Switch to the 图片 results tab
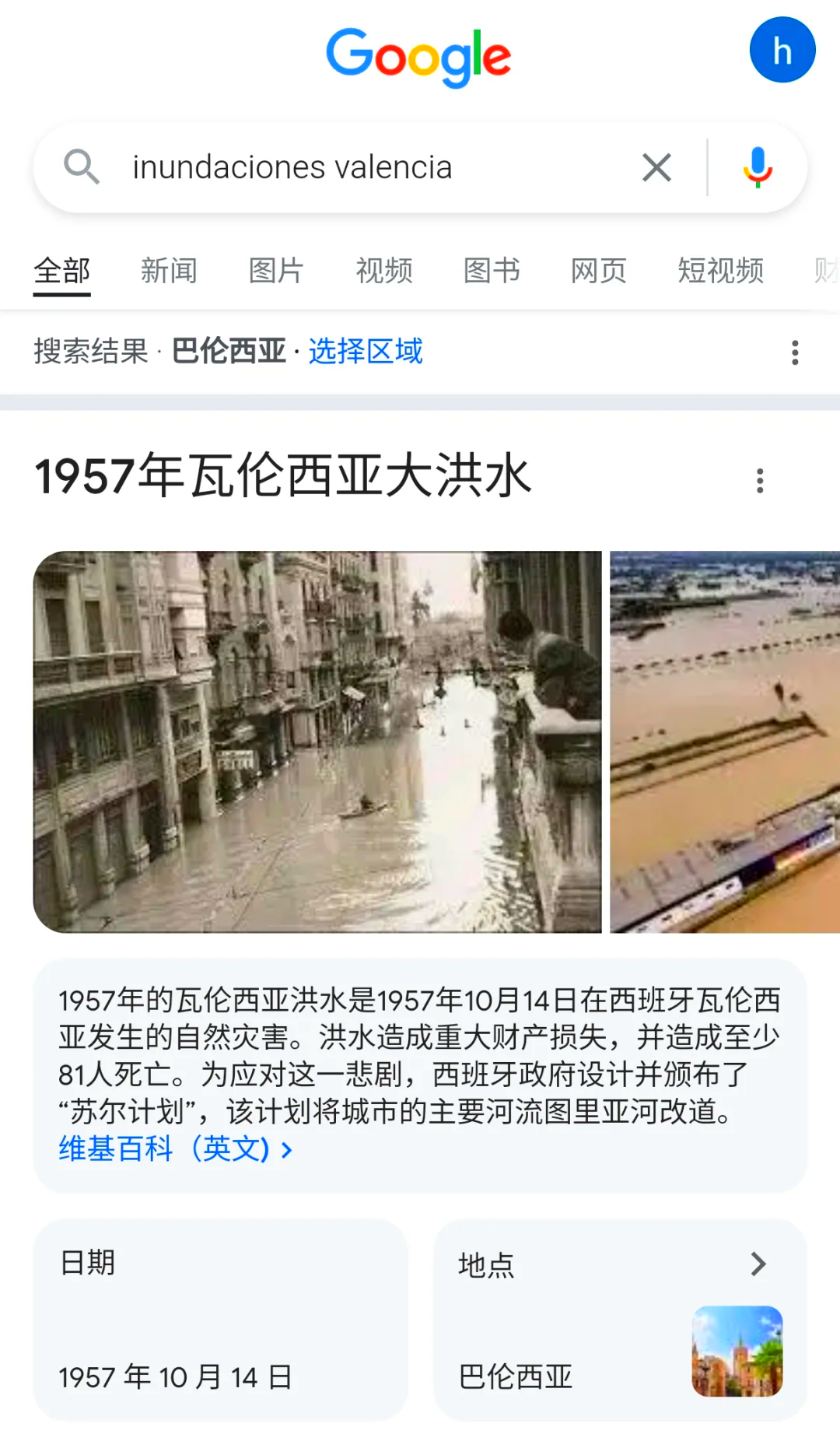840x1441 pixels. (277, 270)
